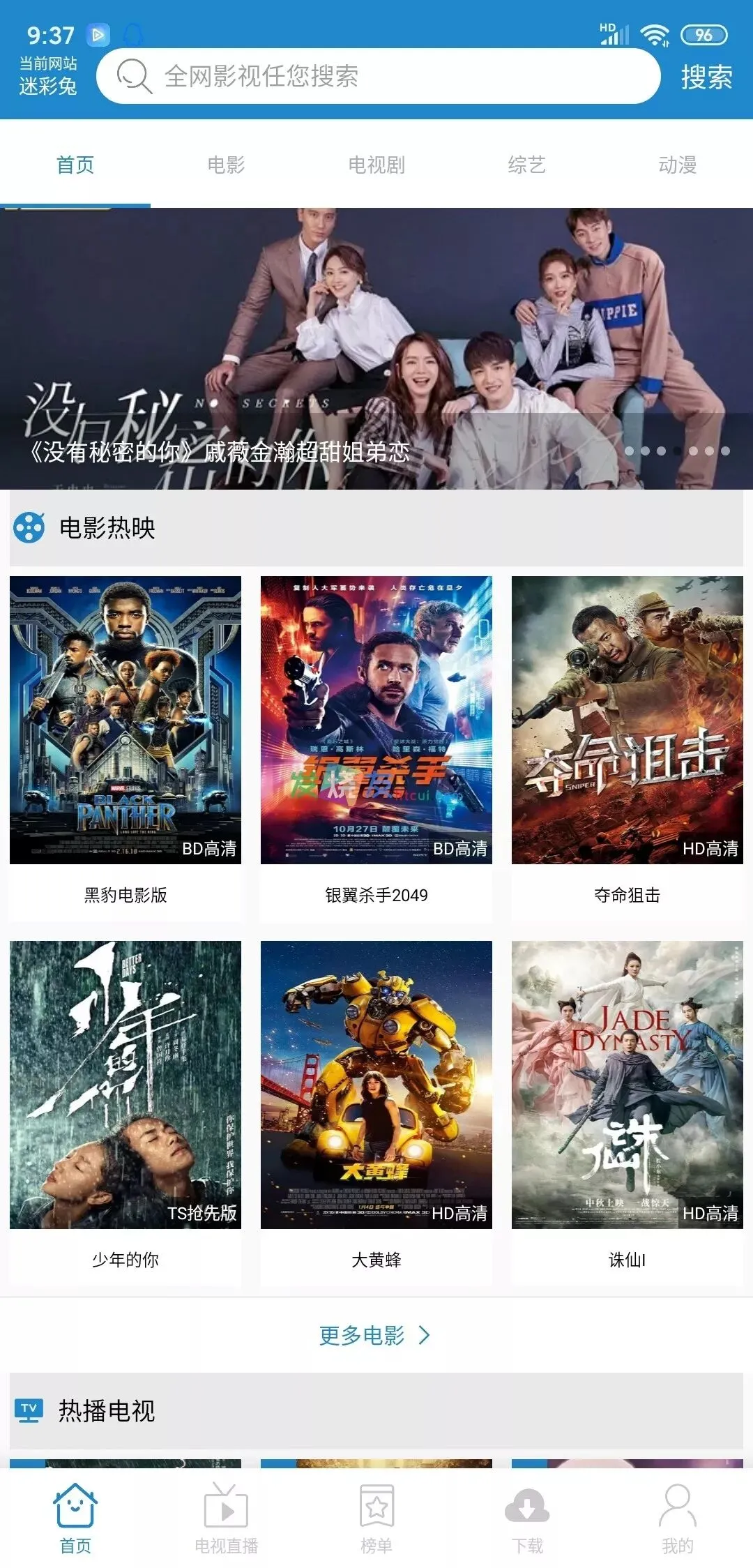Tap the 搜索 button
Screen dimensions: 753x1568
pos(706,77)
